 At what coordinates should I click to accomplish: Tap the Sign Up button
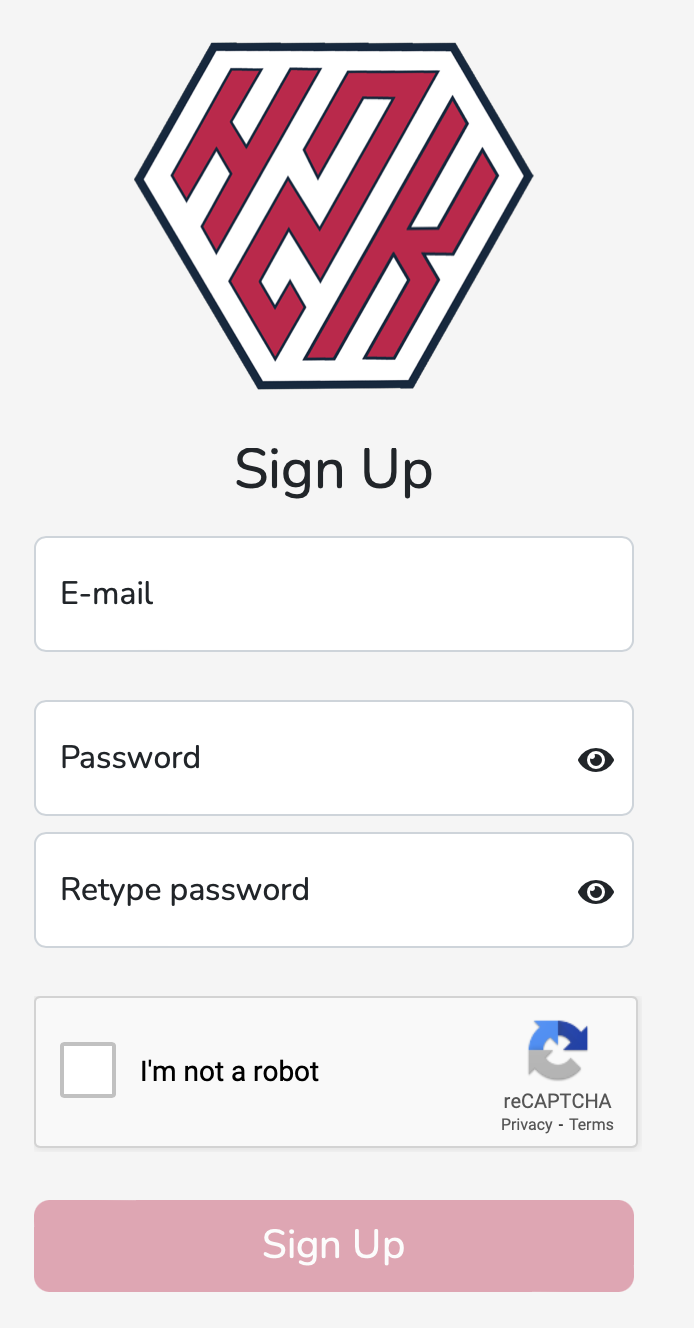(x=333, y=1245)
